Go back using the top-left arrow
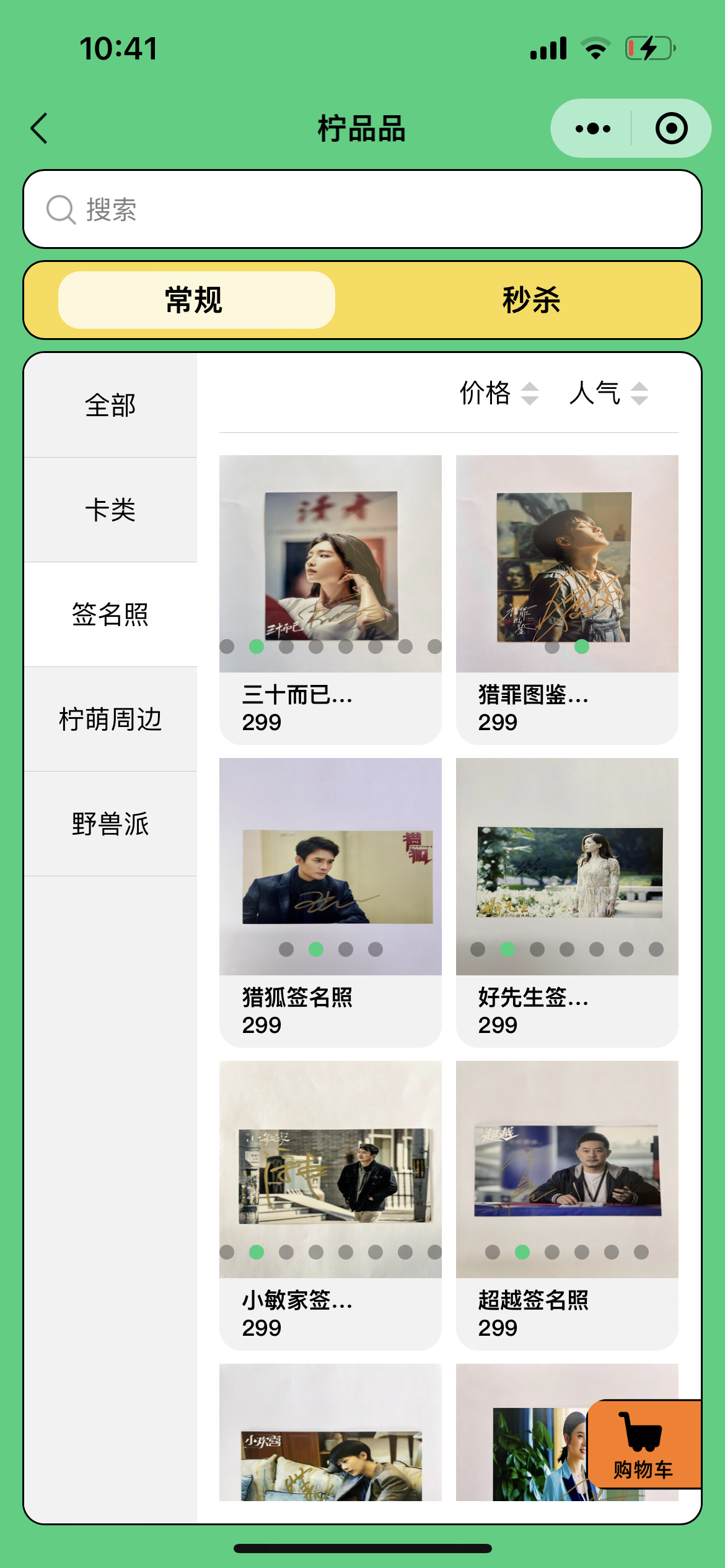This screenshot has height=1568, width=725. coord(40,129)
